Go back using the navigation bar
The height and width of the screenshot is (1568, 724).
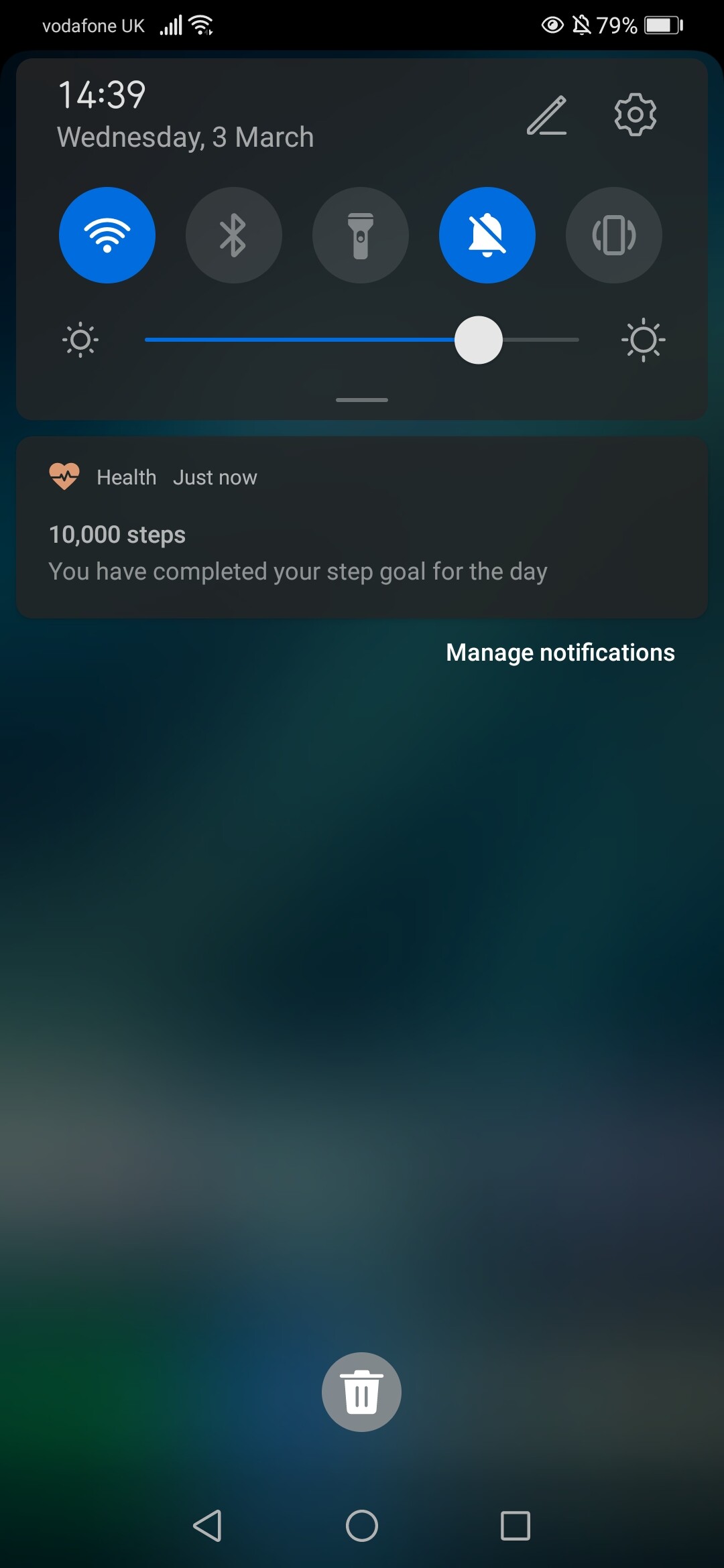click(x=208, y=1526)
